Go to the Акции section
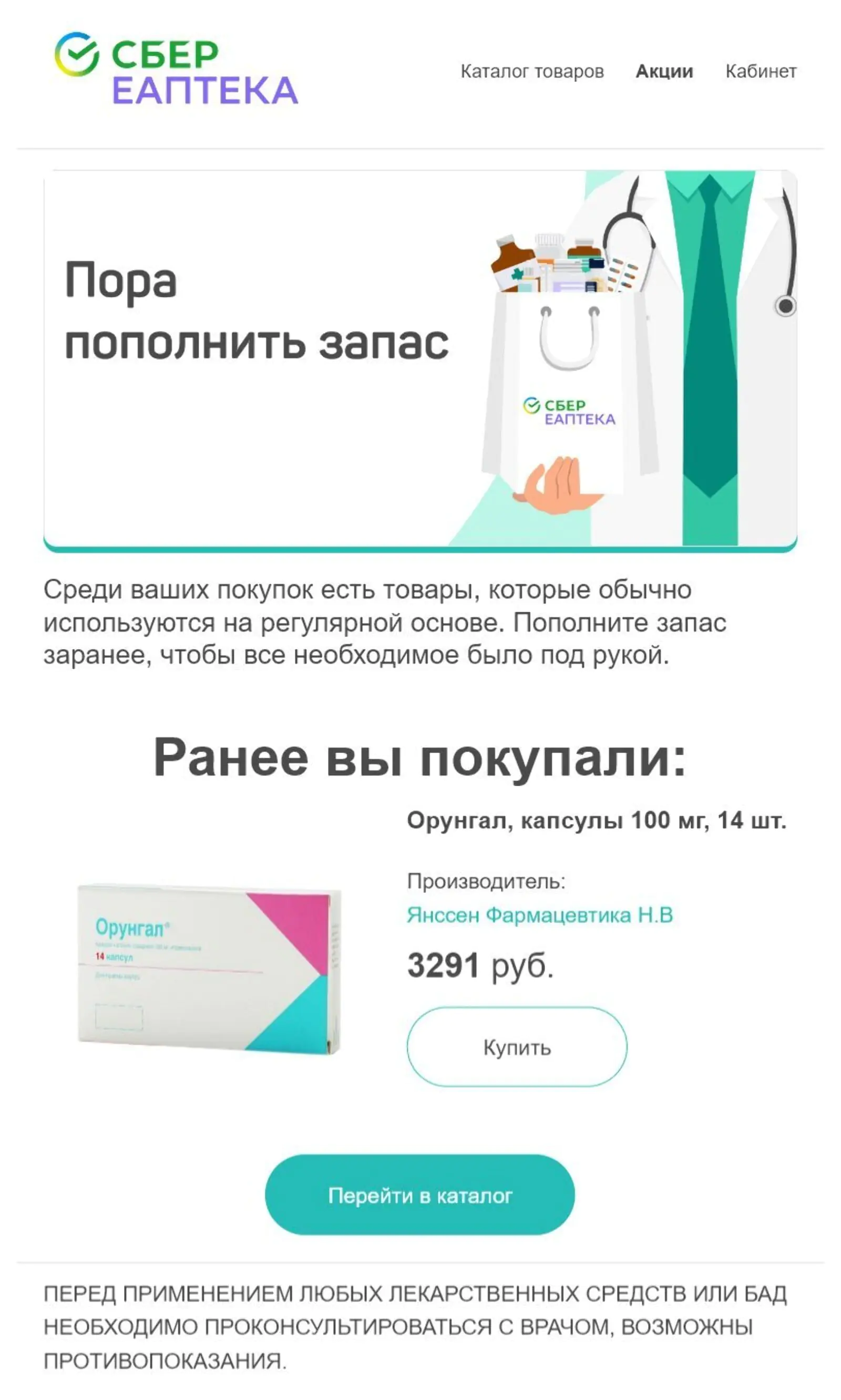The image size is (841, 1400). coord(664,71)
